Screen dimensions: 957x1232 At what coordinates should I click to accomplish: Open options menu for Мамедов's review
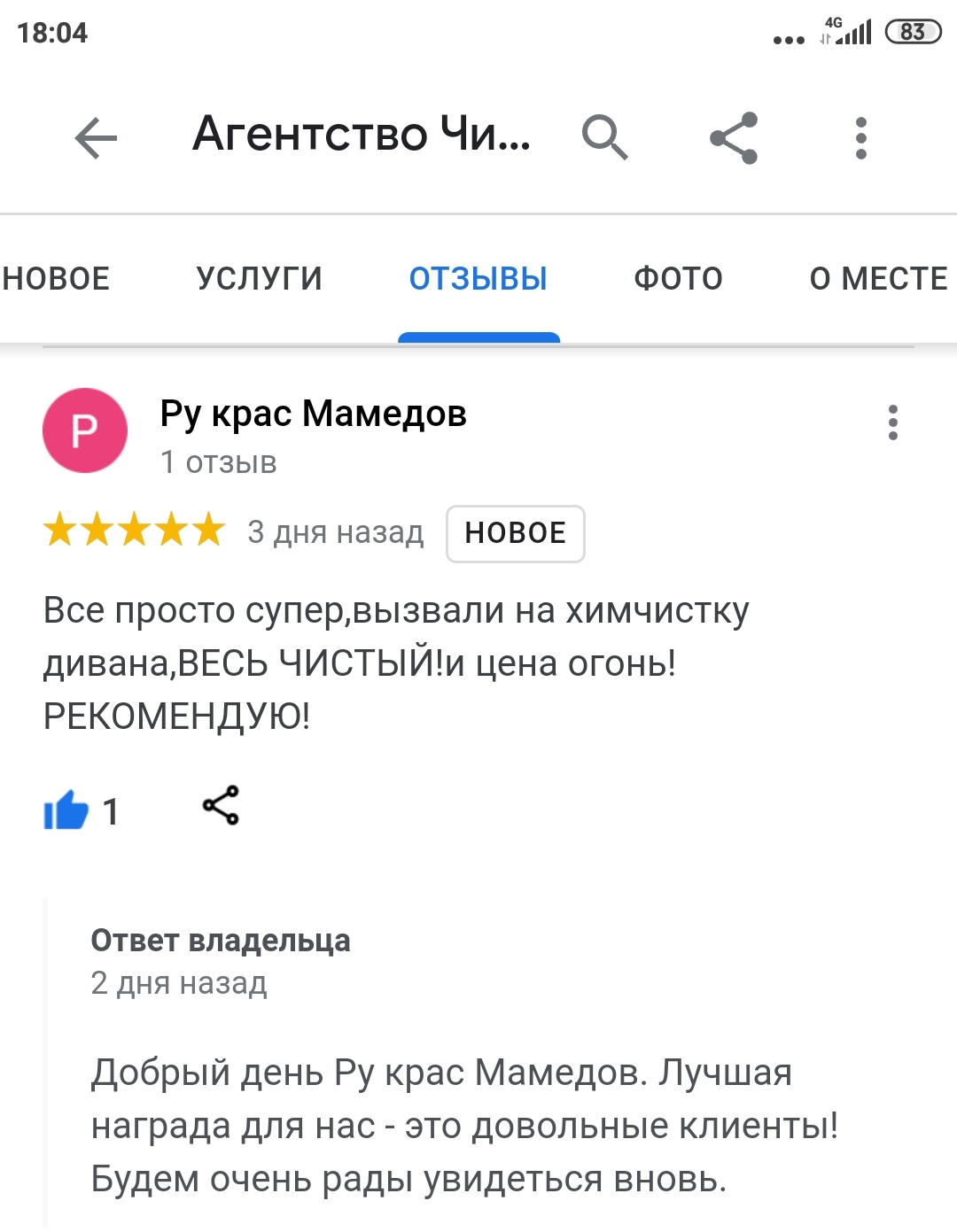[892, 422]
